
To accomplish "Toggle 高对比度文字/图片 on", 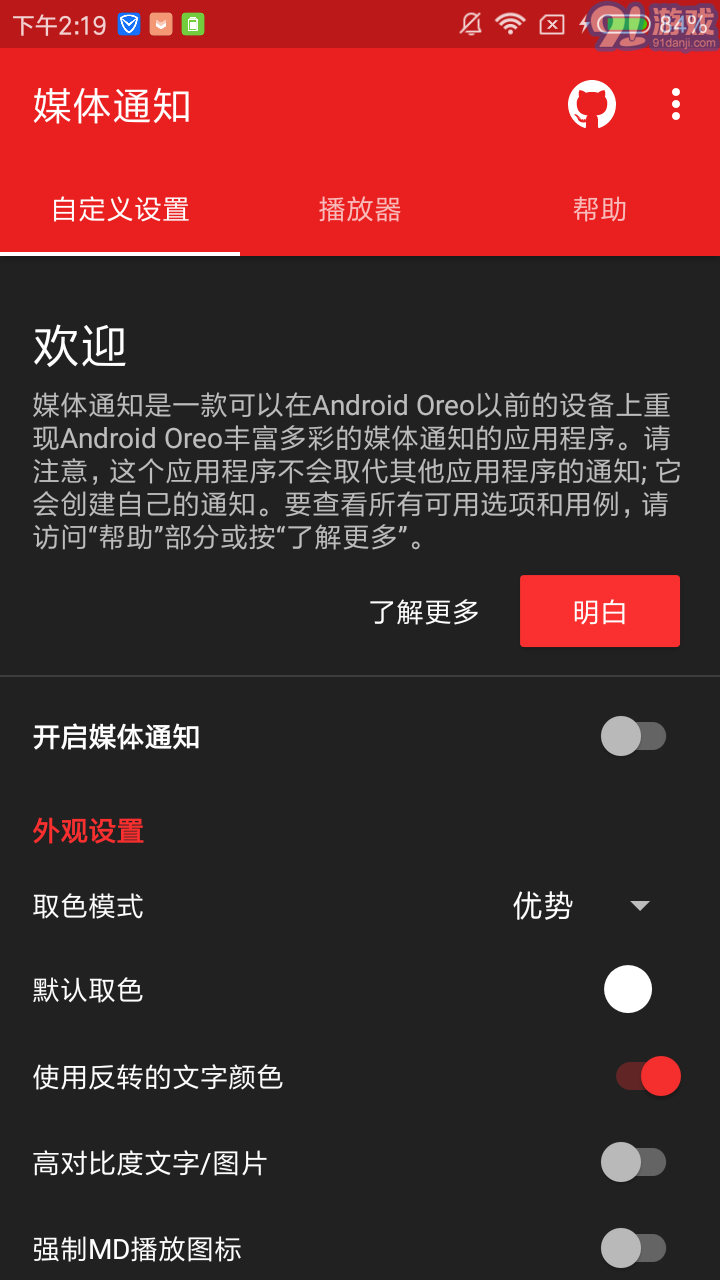I will pos(634,1162).
